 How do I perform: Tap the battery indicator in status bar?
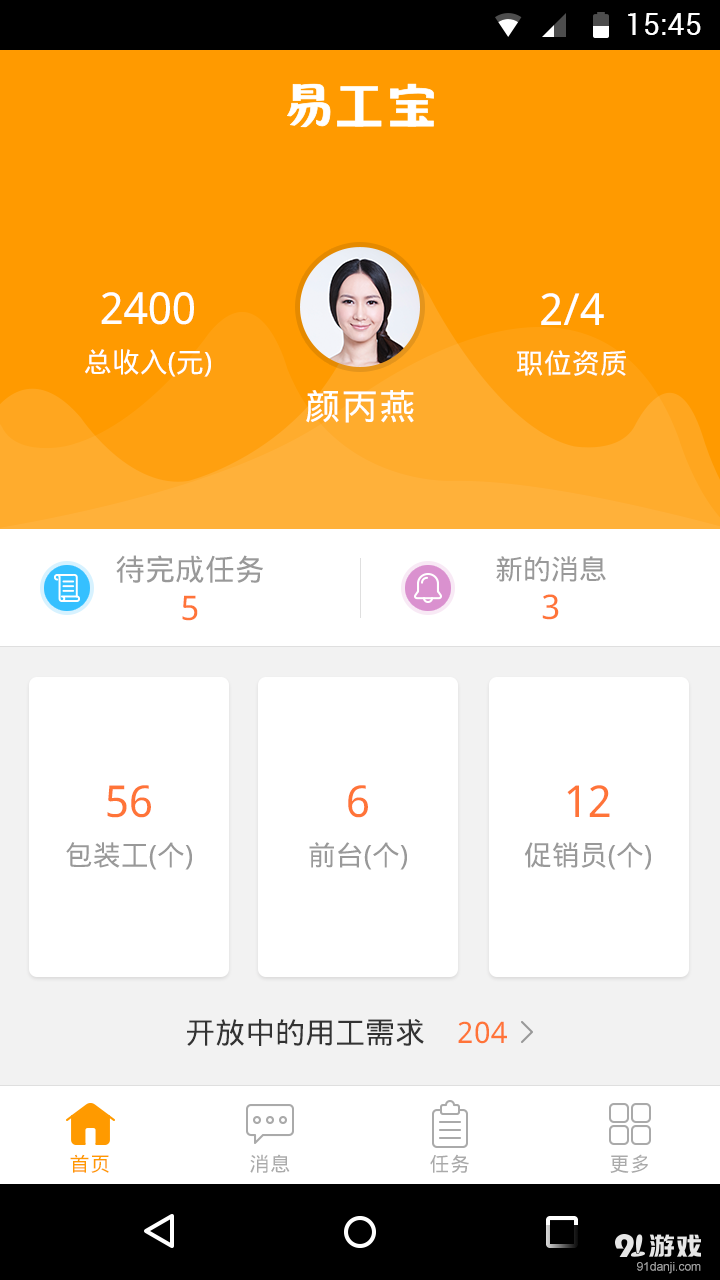[601, 23]
